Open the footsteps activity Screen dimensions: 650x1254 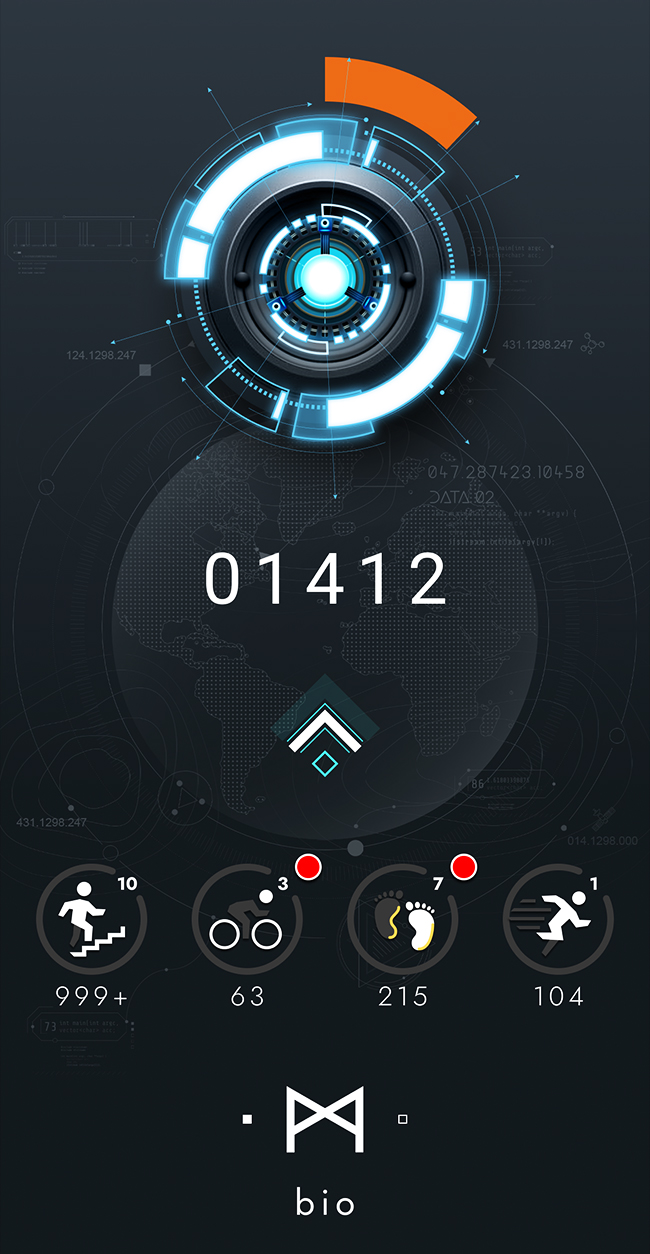coord(403,919)
